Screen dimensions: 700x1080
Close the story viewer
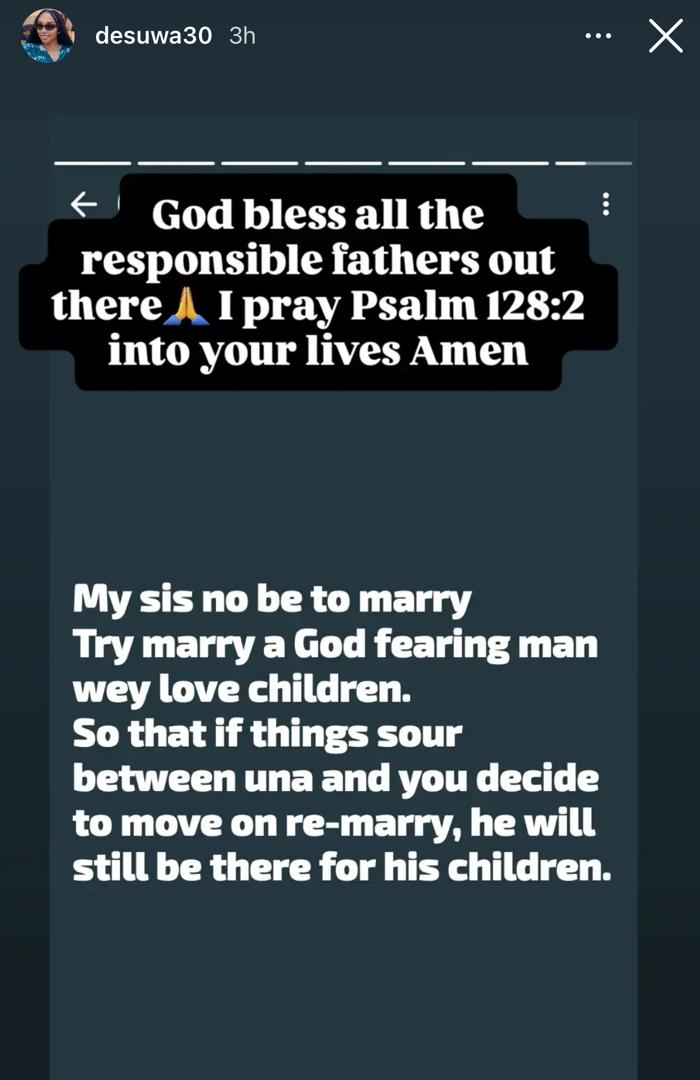[666, 36]
